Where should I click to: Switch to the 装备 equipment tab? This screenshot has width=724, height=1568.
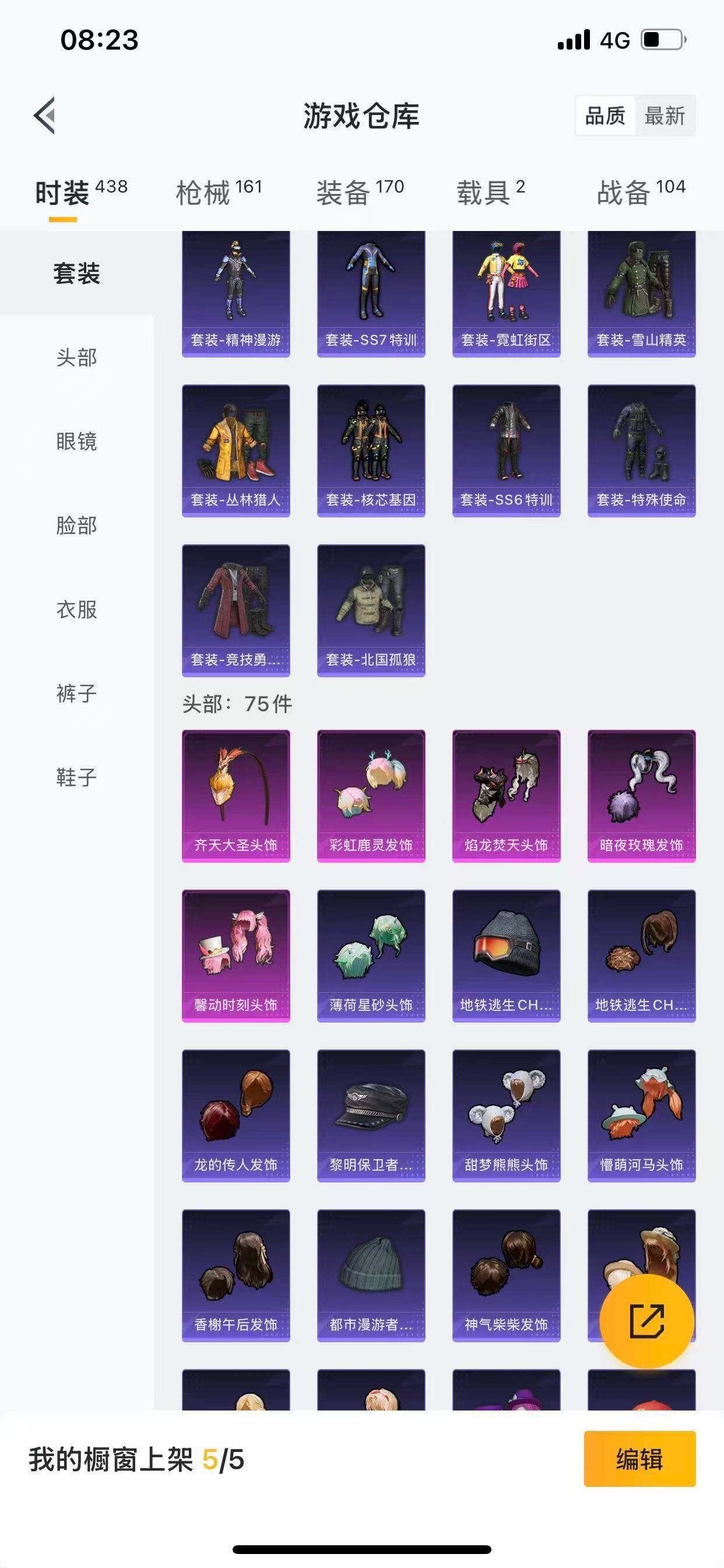point(357,188)
